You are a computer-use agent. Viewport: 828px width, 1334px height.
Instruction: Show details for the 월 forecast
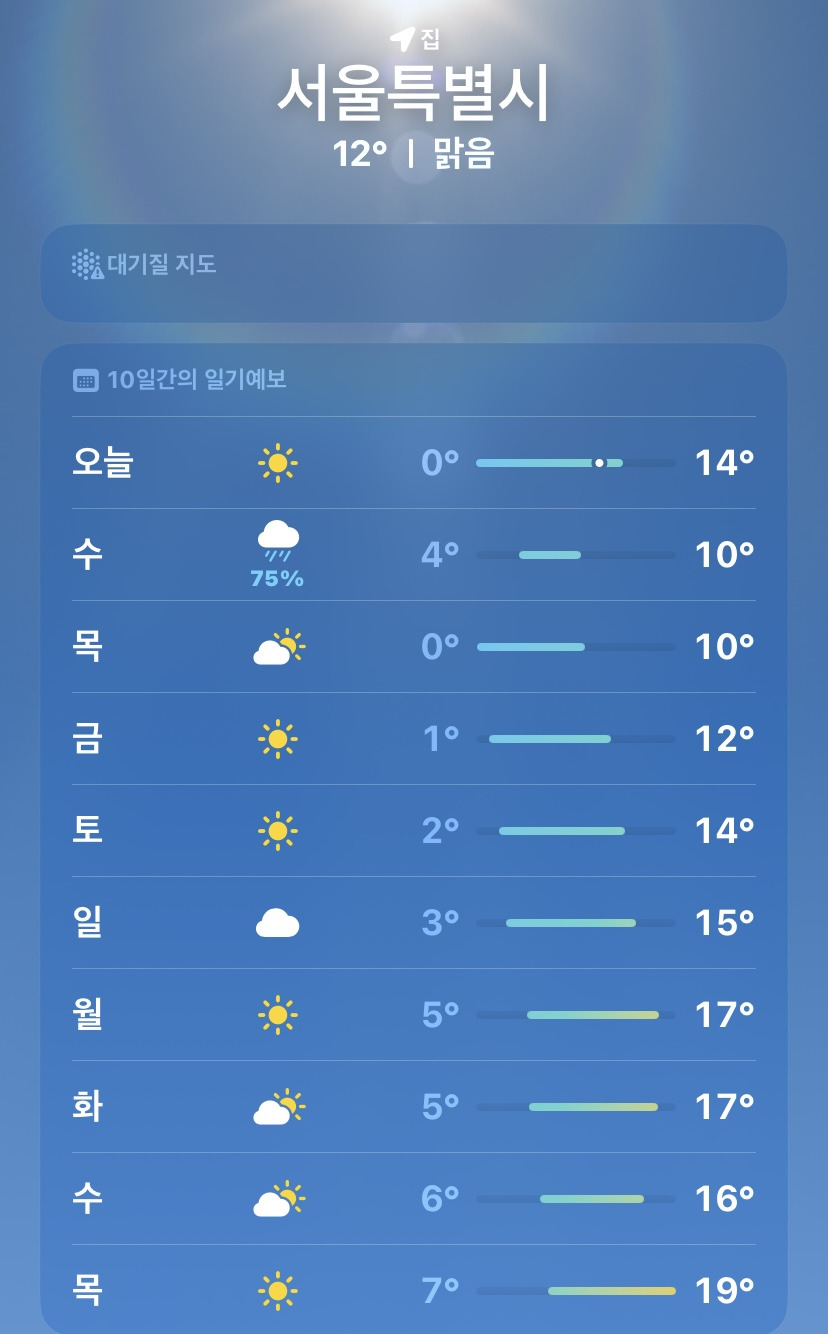tap(413, 1015)
